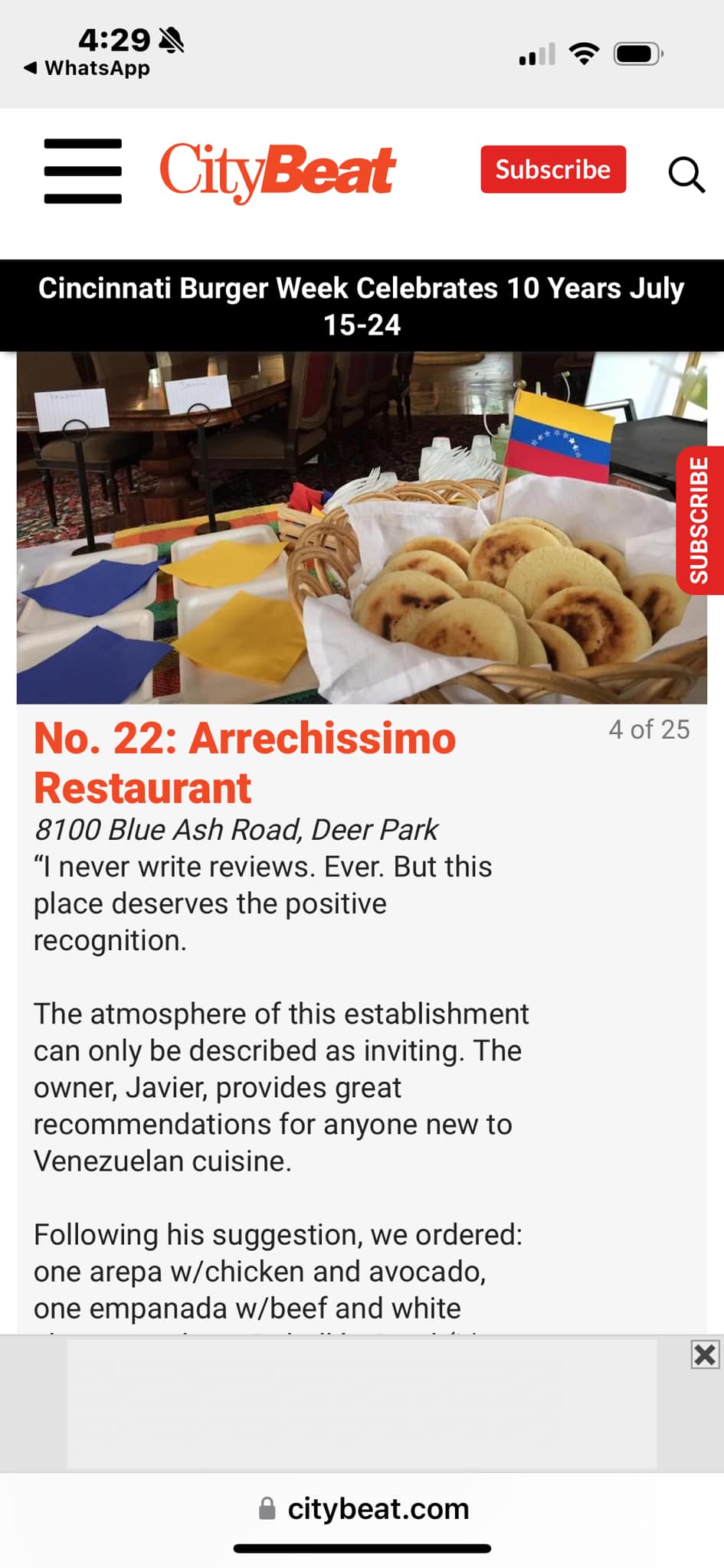
Task: Go to CityBeat home via logo
Action: click(277, 171)
